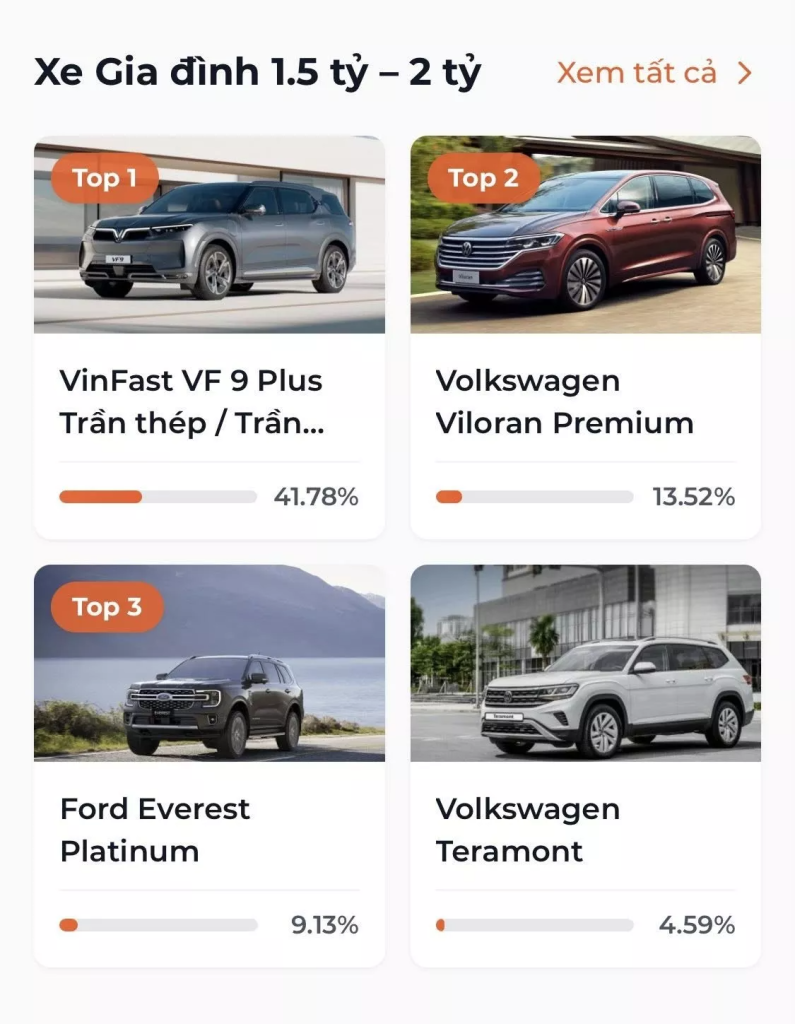The height and width of the screenshot is (1024, 795).
Task: Open the VinFast VF 9 Plus card
Action: coord(209,337)
